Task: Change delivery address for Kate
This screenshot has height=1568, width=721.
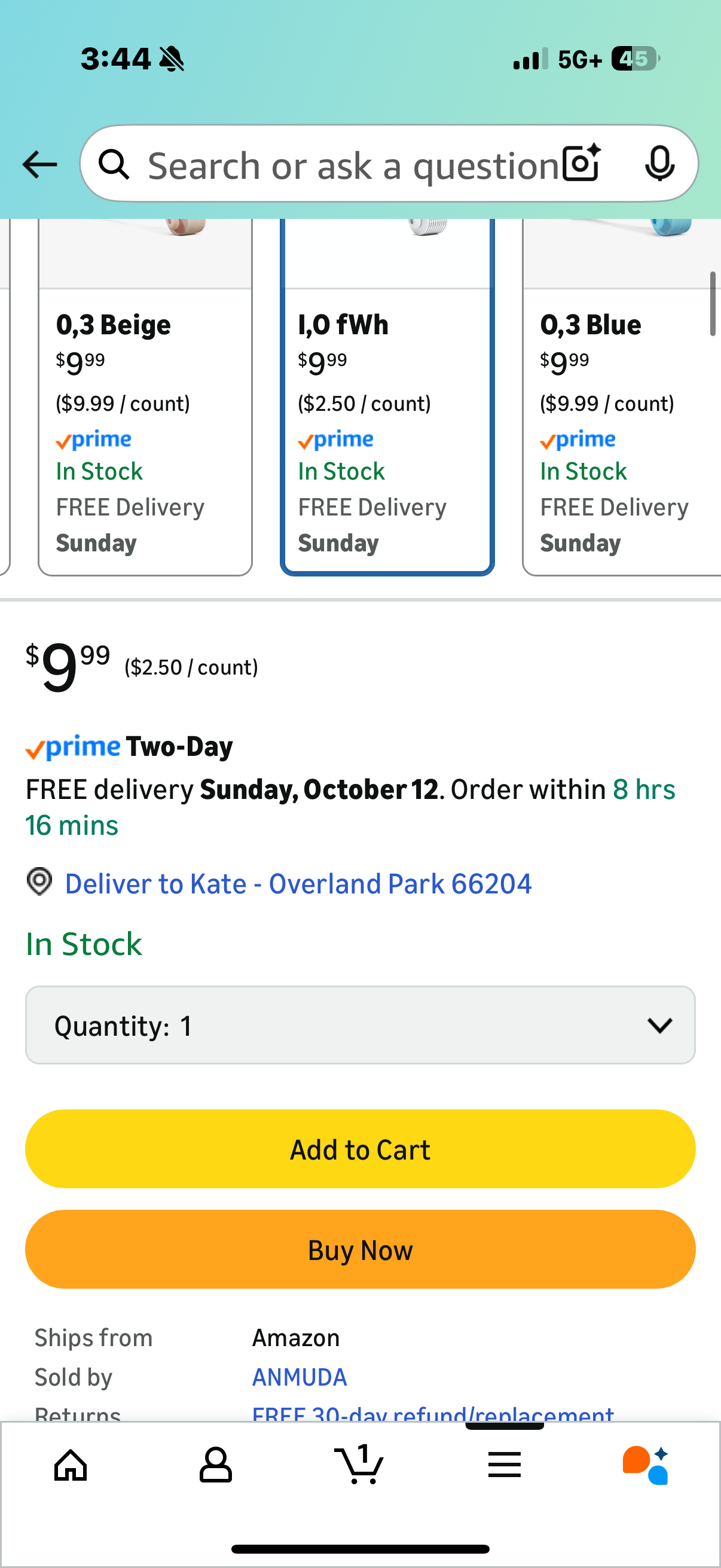Action: point(298,884)
